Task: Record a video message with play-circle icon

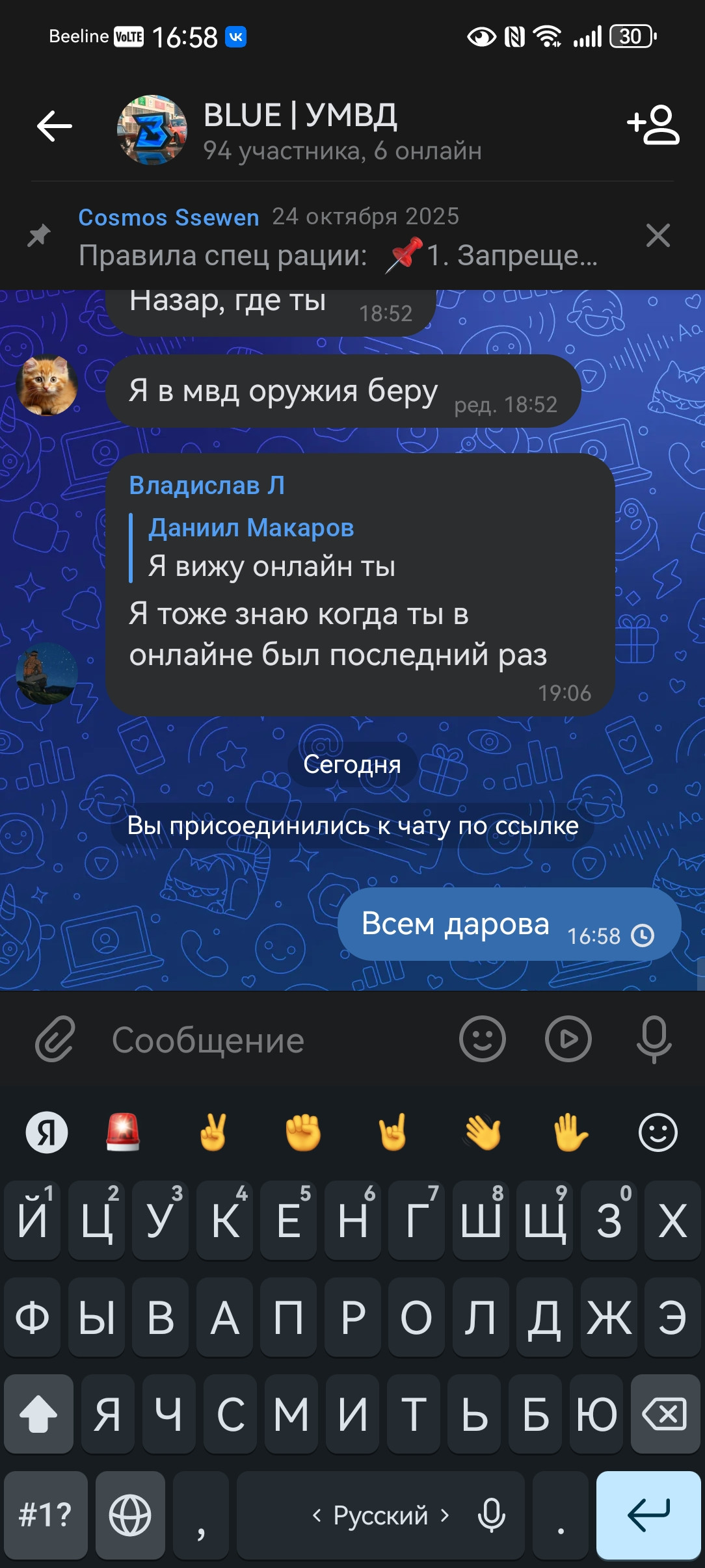Action: [x=568, y=1039]
